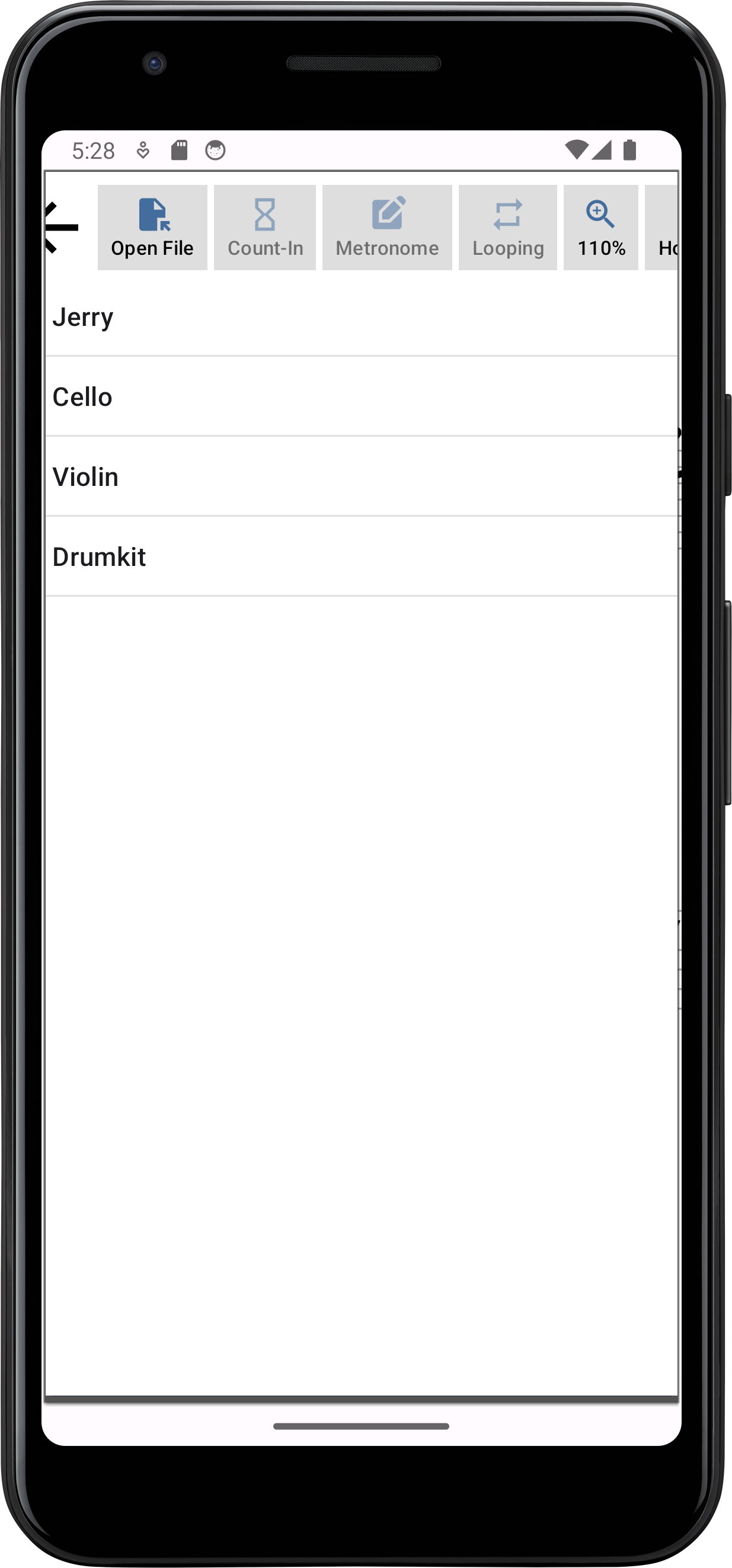Viewport: 732px width, 1568px height.
Task: Toggle the Count-In option
Action: point(265,228)
